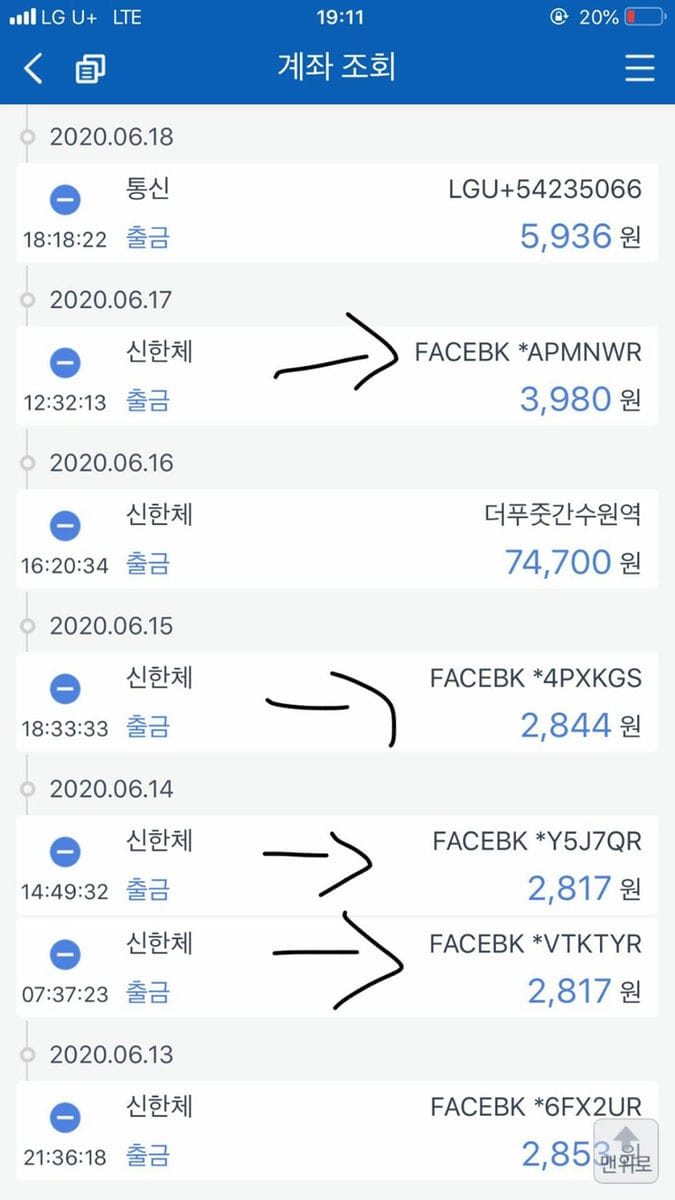Viewport: 675px width, 1200px height.
Task: Go back using the header arrow
Action: [x=33, y=69]
